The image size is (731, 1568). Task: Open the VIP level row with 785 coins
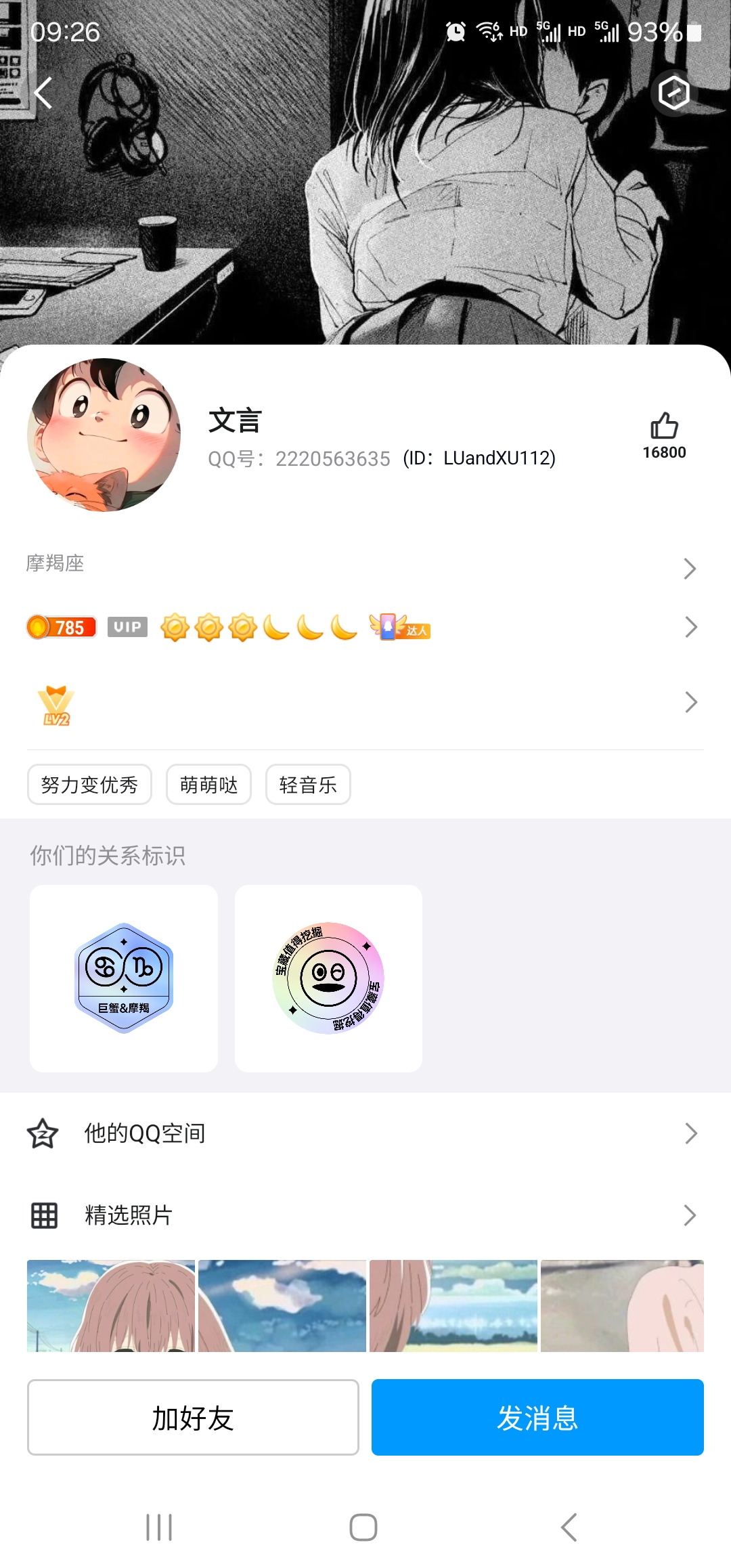tap(365, 628)
